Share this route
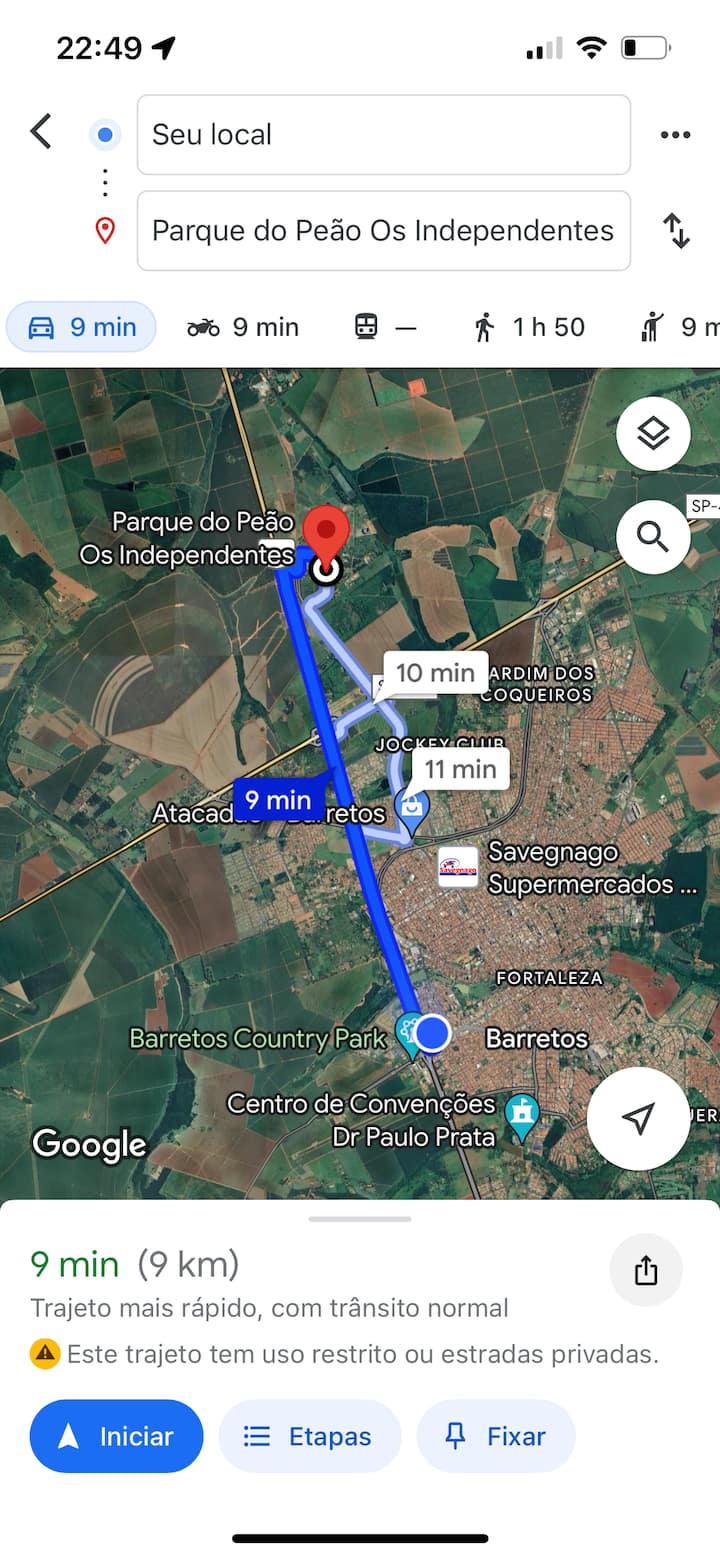The width and height of the screenshot is (720, 1558). click(646, 1270)
